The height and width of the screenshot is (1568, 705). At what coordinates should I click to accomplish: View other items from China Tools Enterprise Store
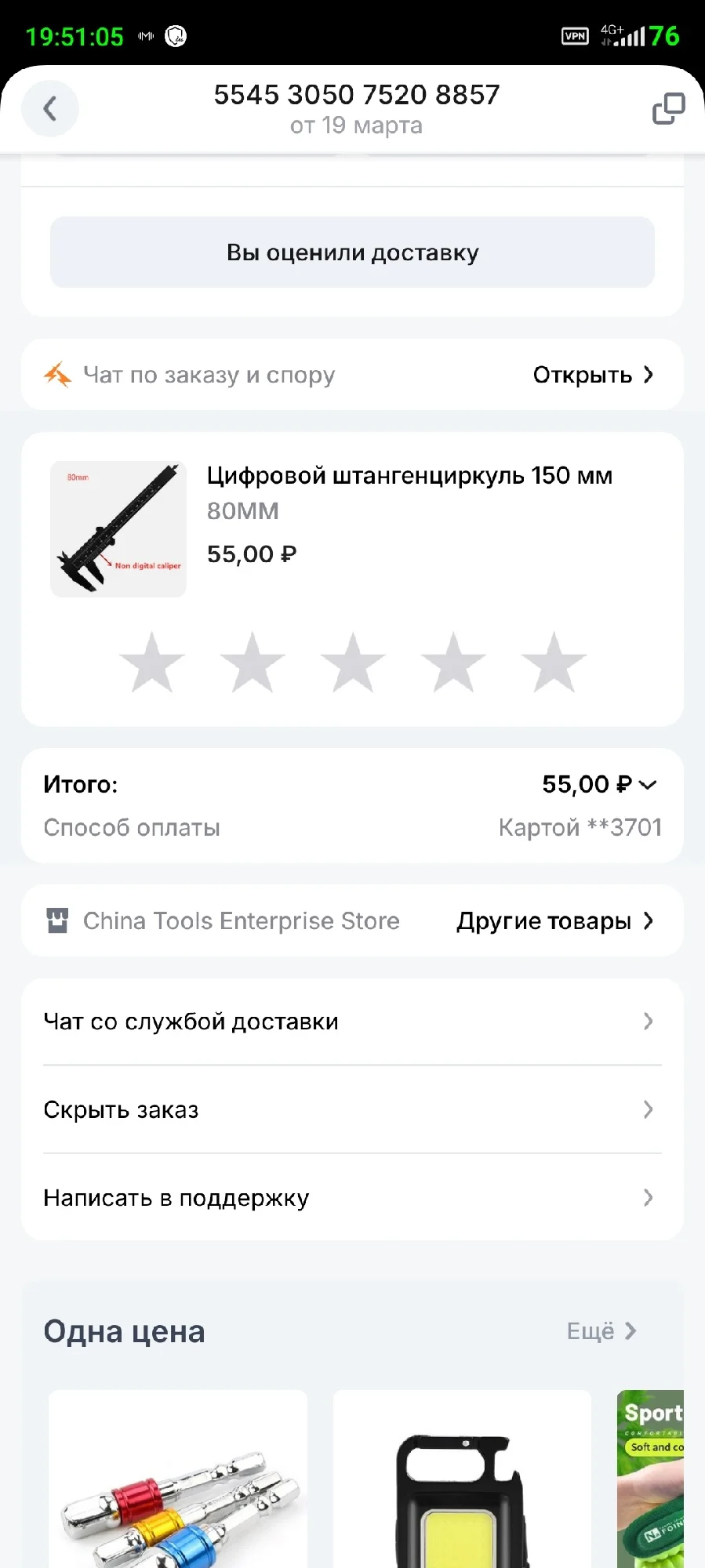click(554, 921)
